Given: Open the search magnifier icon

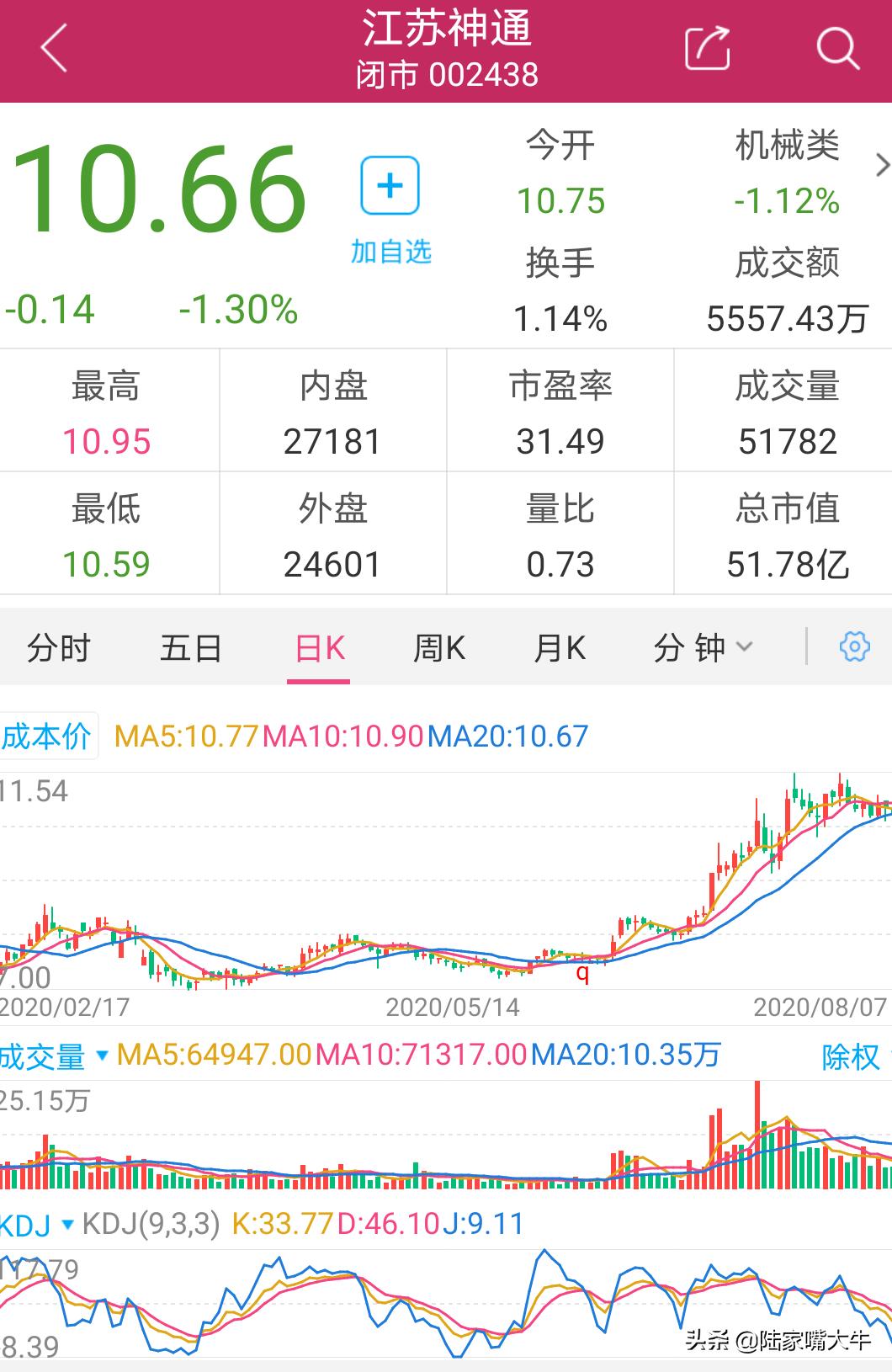Looking at the screenshot, I should pyautogui.click(x=837, y=49).
